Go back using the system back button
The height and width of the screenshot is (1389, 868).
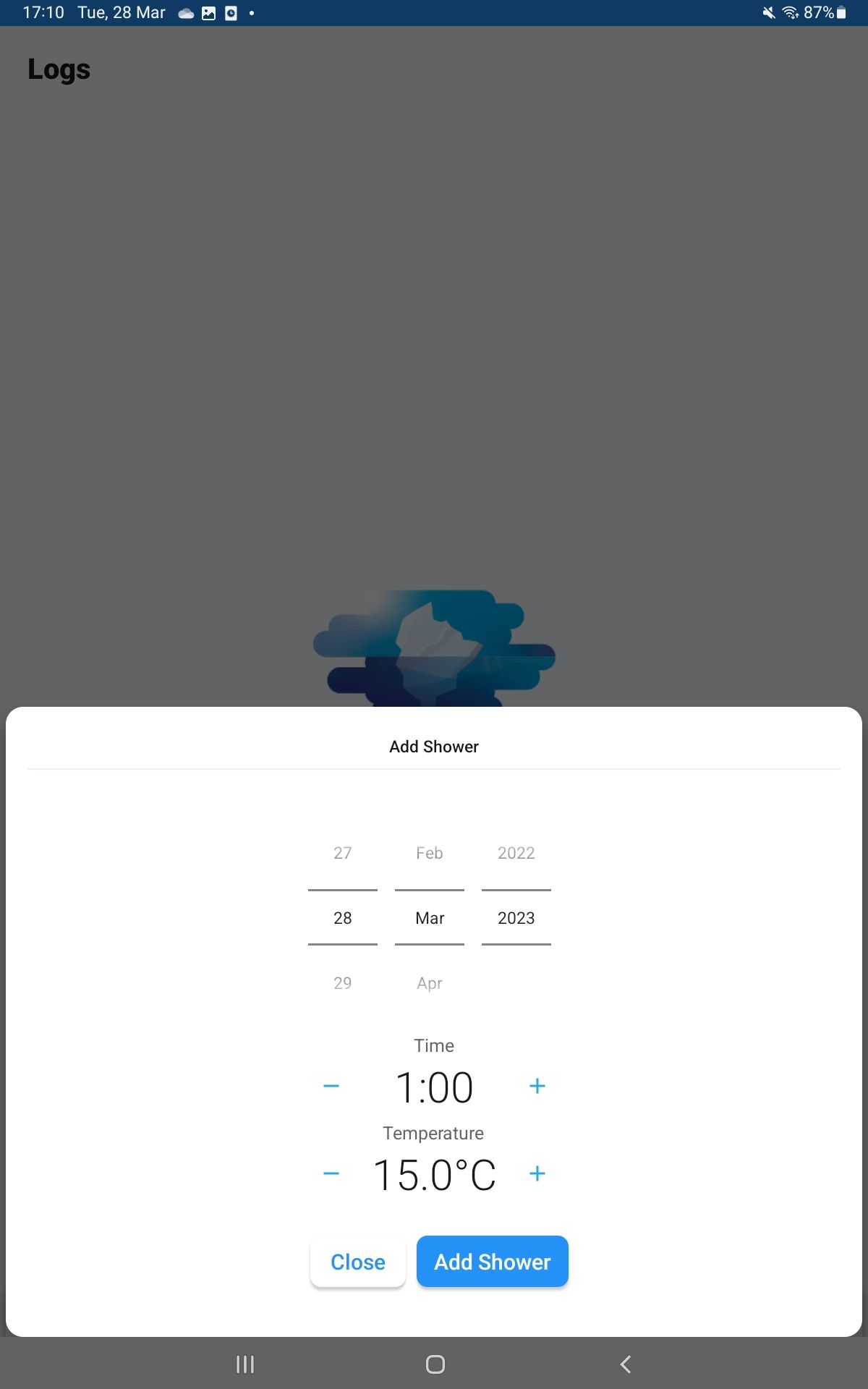[626, 1364]
